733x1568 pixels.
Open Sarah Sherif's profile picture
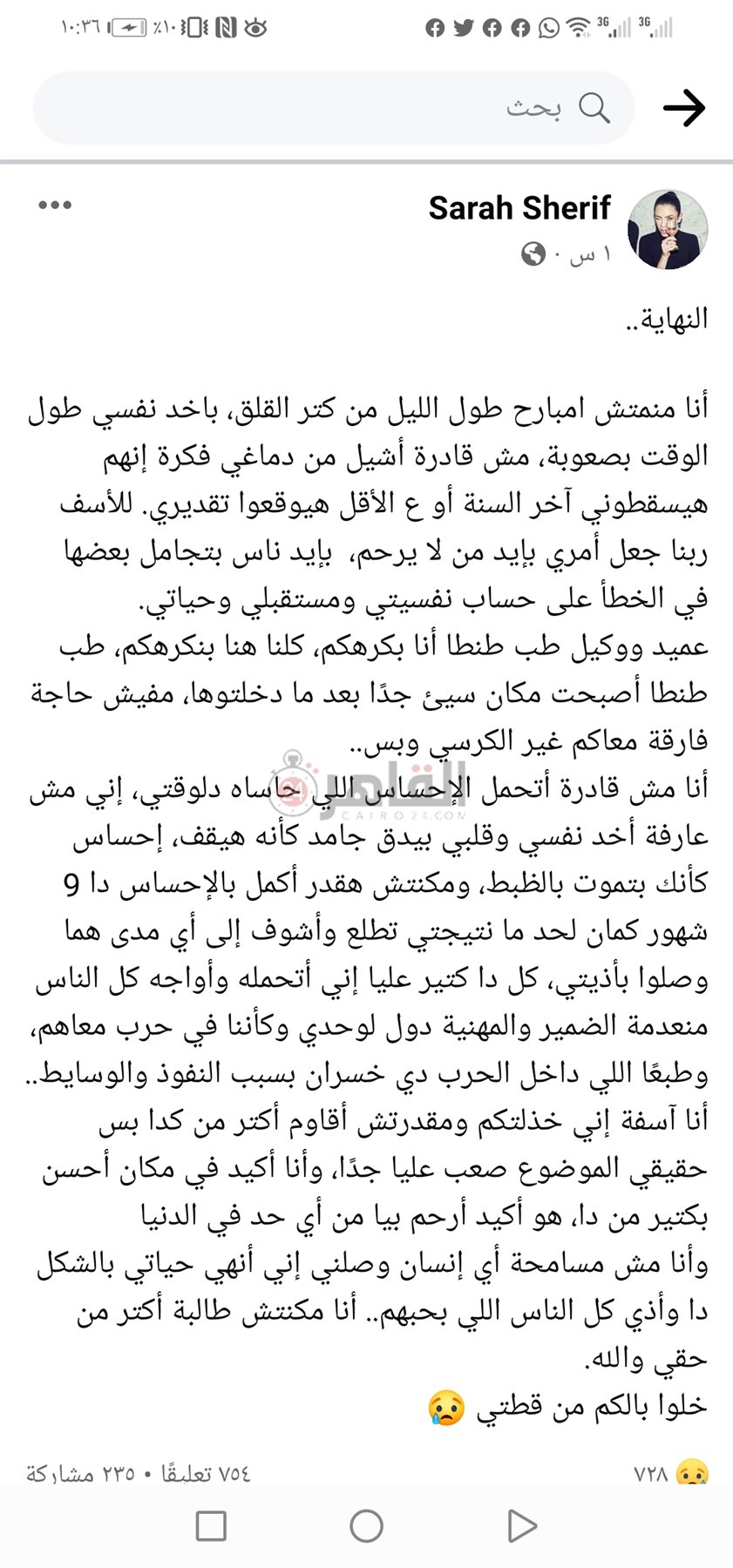coord(668,229)
